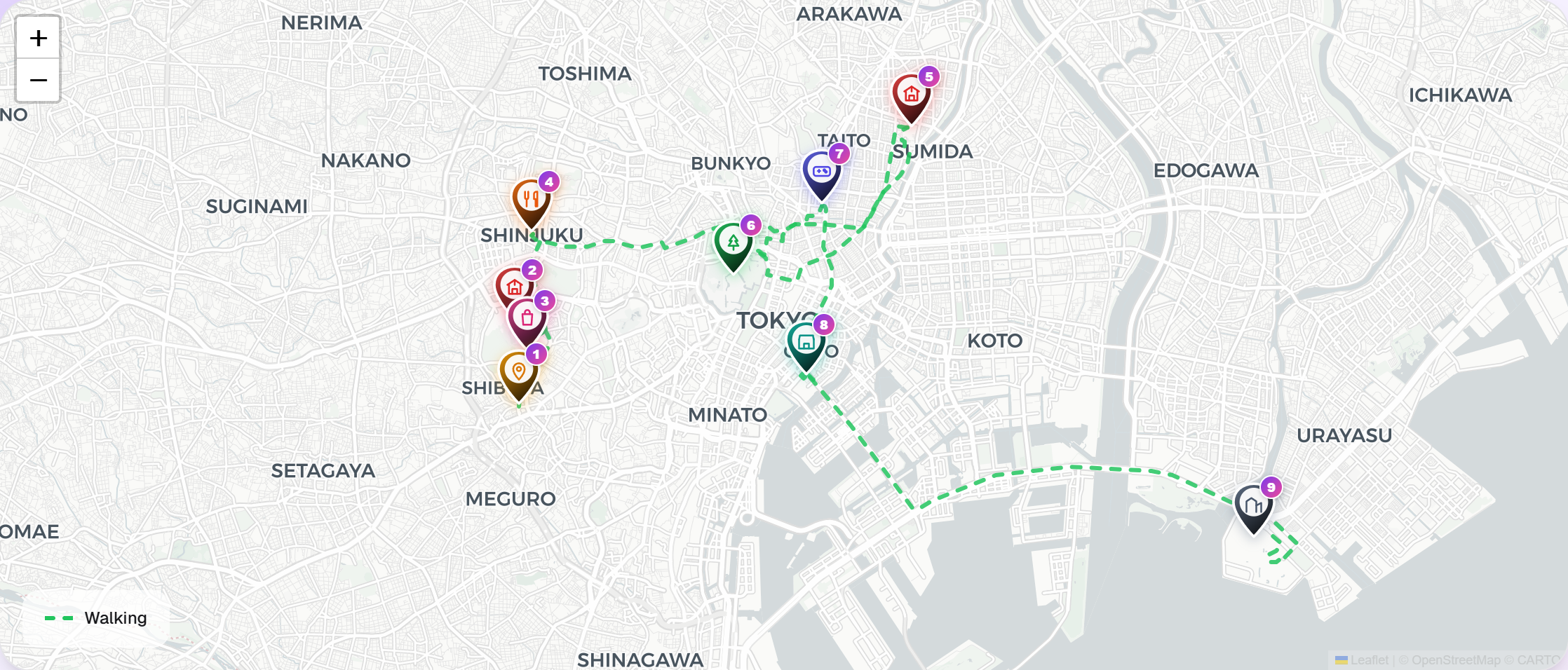This screenshot has height=670, width=1568.
Task: Select the gaming marker number 7
Action: point(821,172)
